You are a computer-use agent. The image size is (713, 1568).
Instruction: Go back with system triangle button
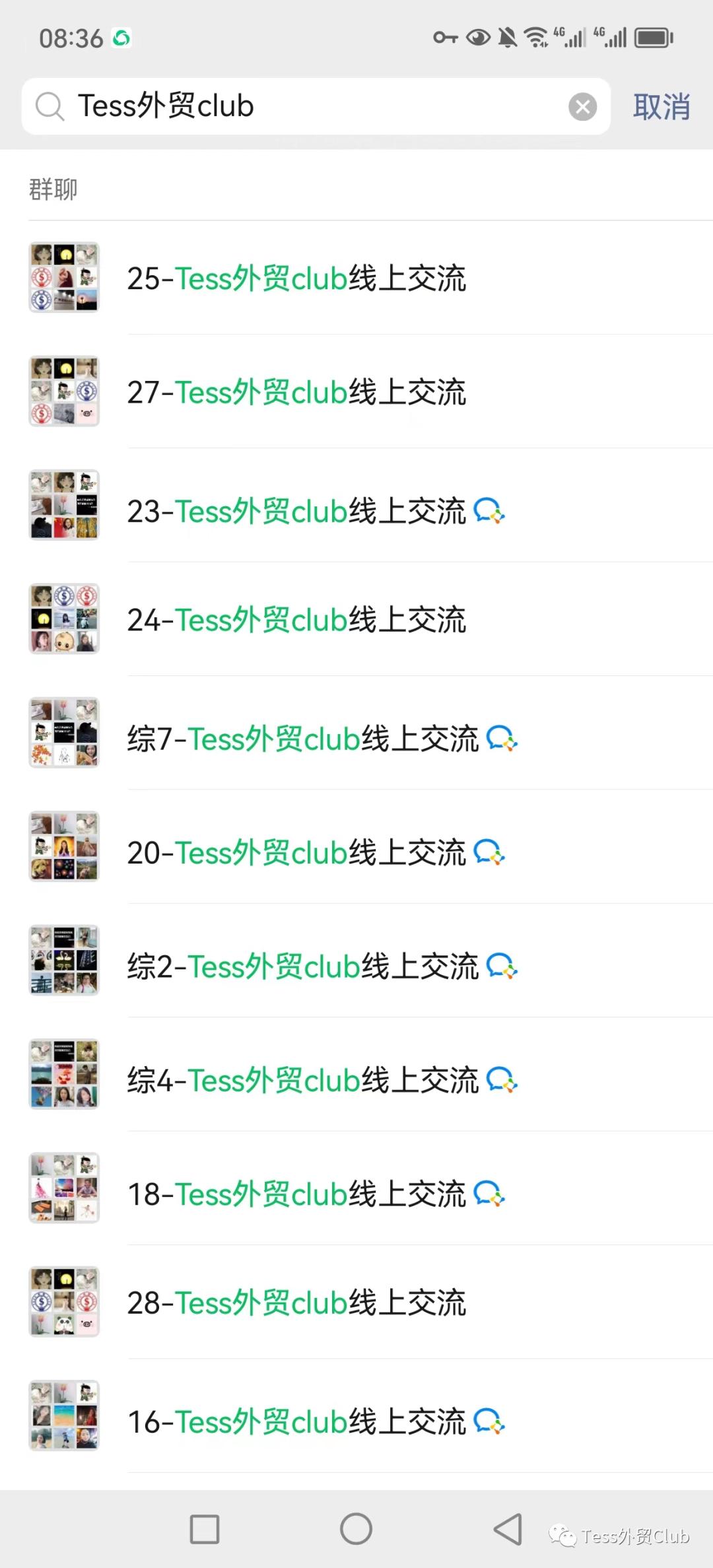508,1529
